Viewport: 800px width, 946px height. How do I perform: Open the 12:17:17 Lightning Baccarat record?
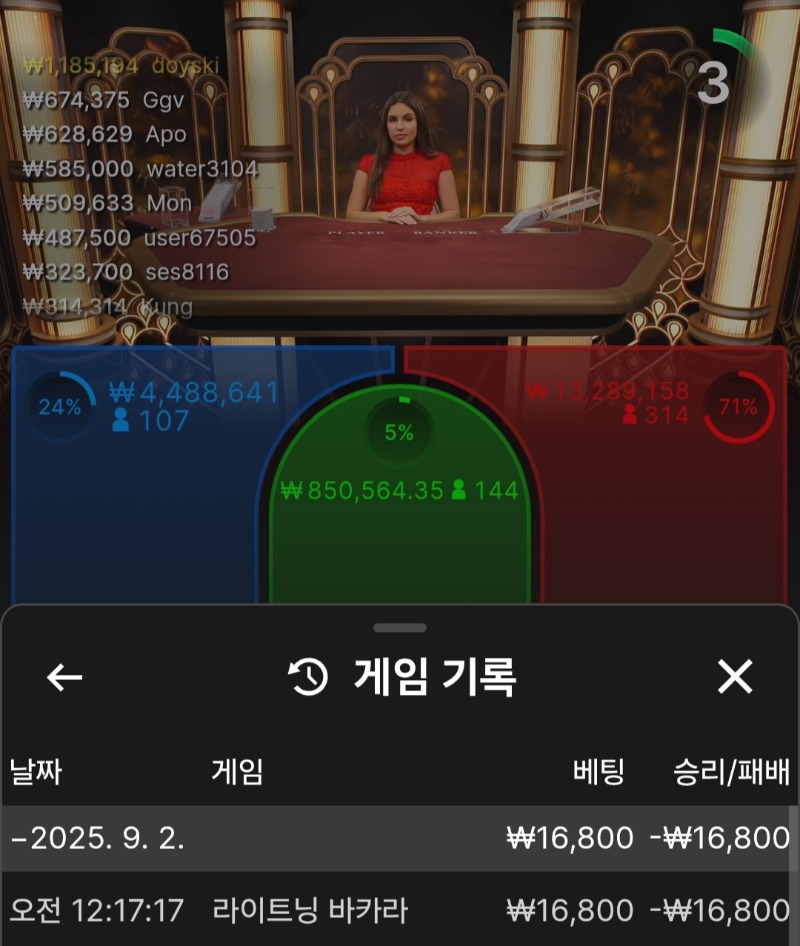tap(400, 910)
